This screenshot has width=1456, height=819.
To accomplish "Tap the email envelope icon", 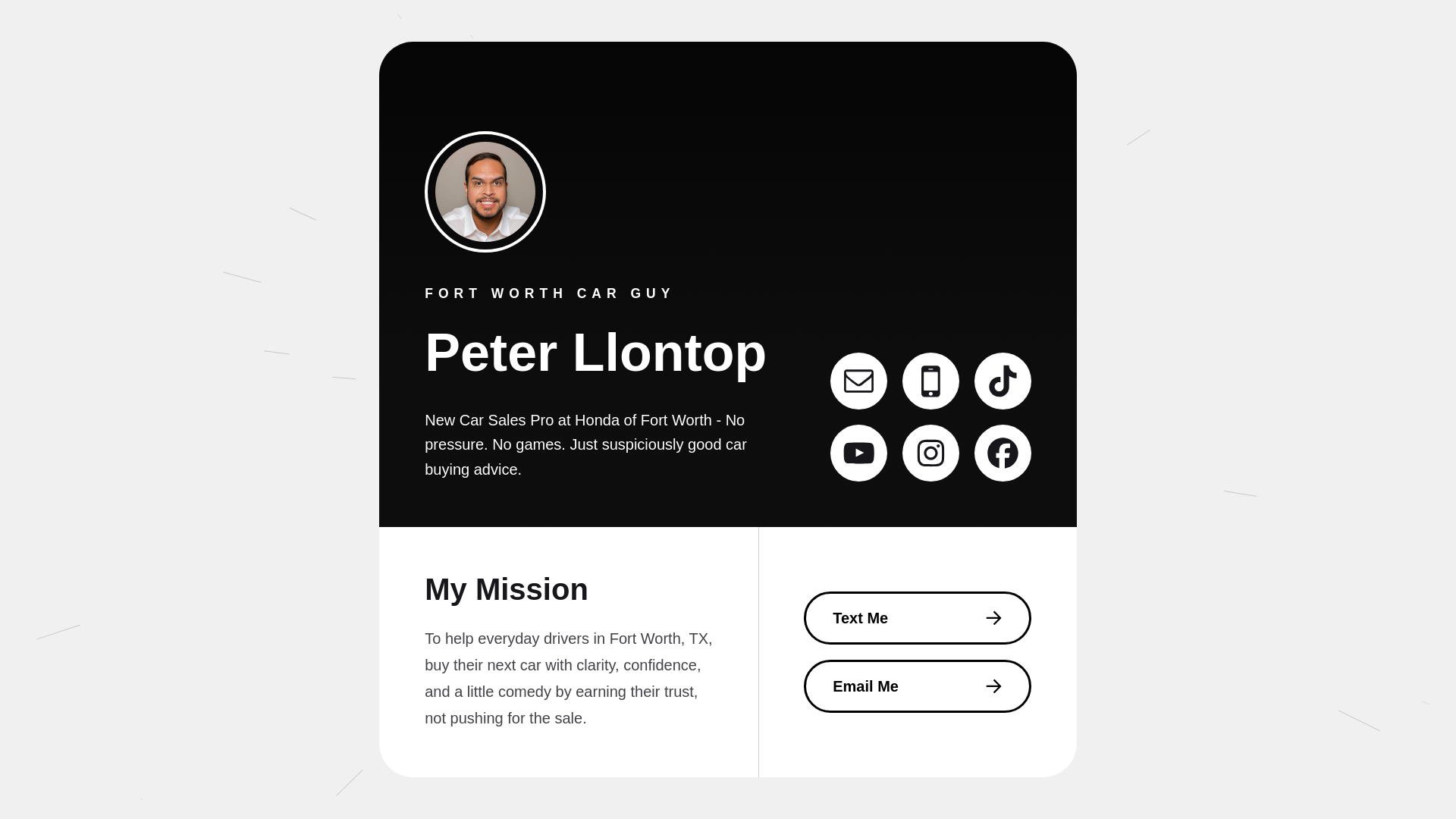I will click(858, 381).
